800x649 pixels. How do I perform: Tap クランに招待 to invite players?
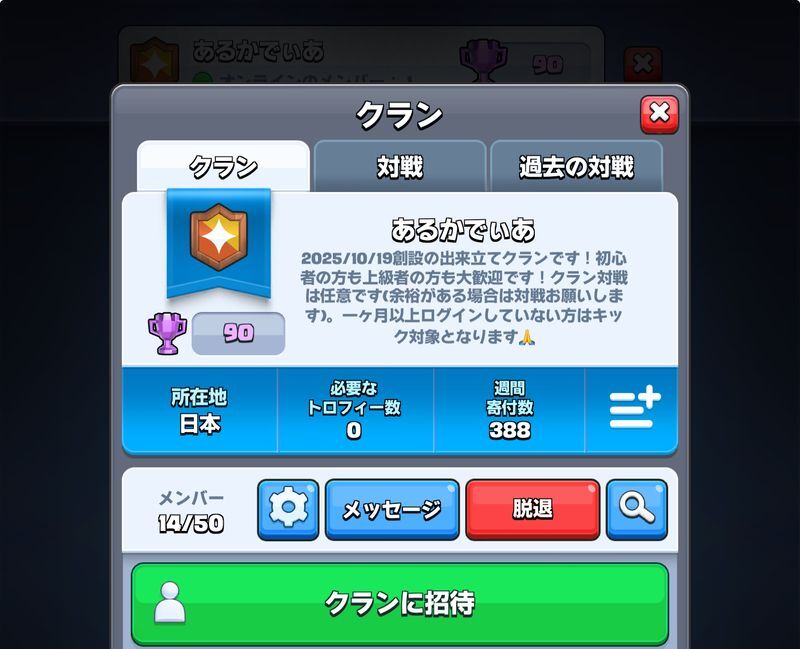(x=400, y=603)
